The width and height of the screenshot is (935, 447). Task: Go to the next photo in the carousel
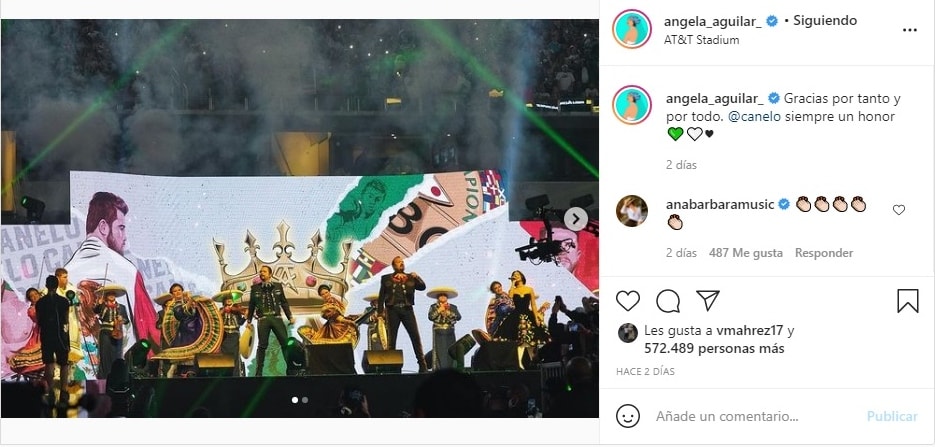pos(576,218)
